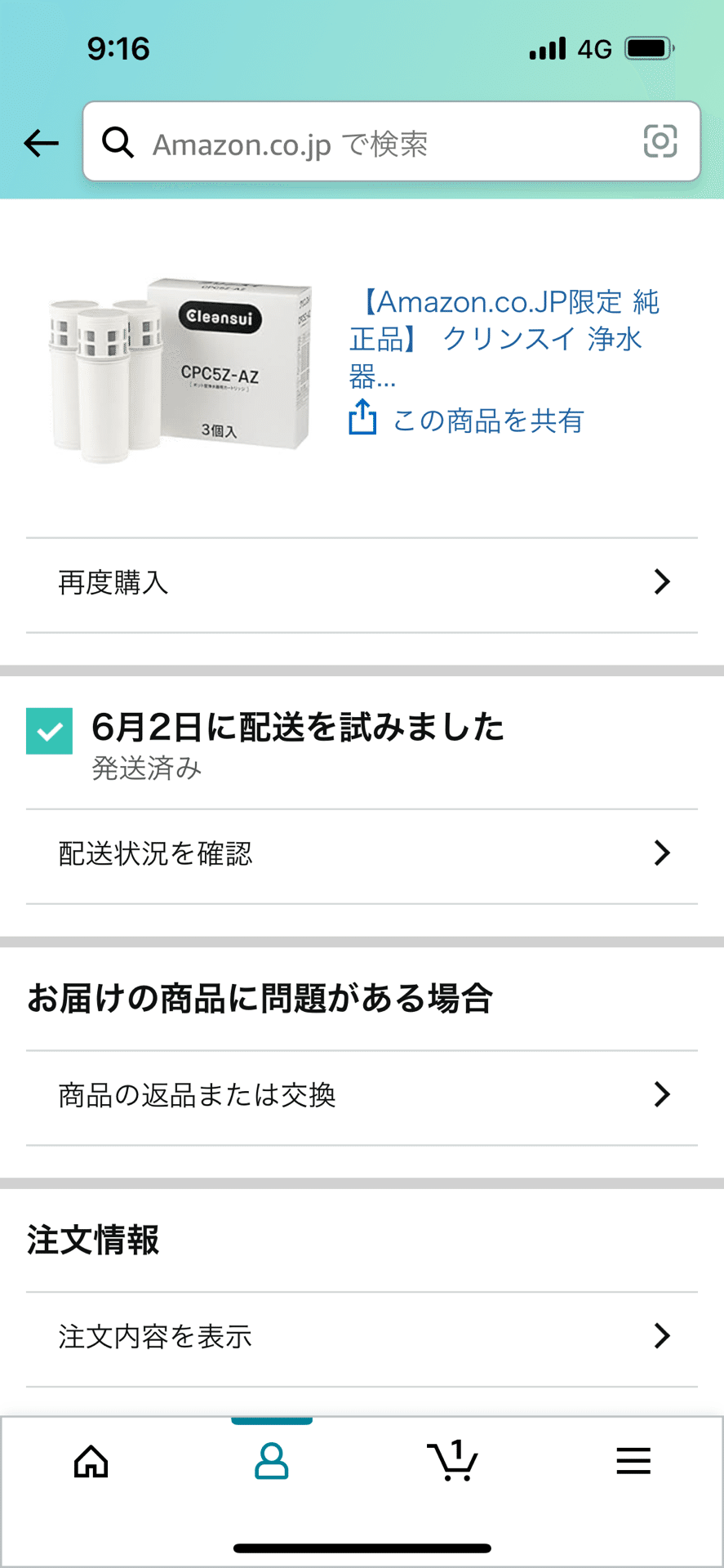Tap 商品の返品または交換 to start a return
Image resolution: width=724 pixels, height=1568 pixels.
[198, 1096]
